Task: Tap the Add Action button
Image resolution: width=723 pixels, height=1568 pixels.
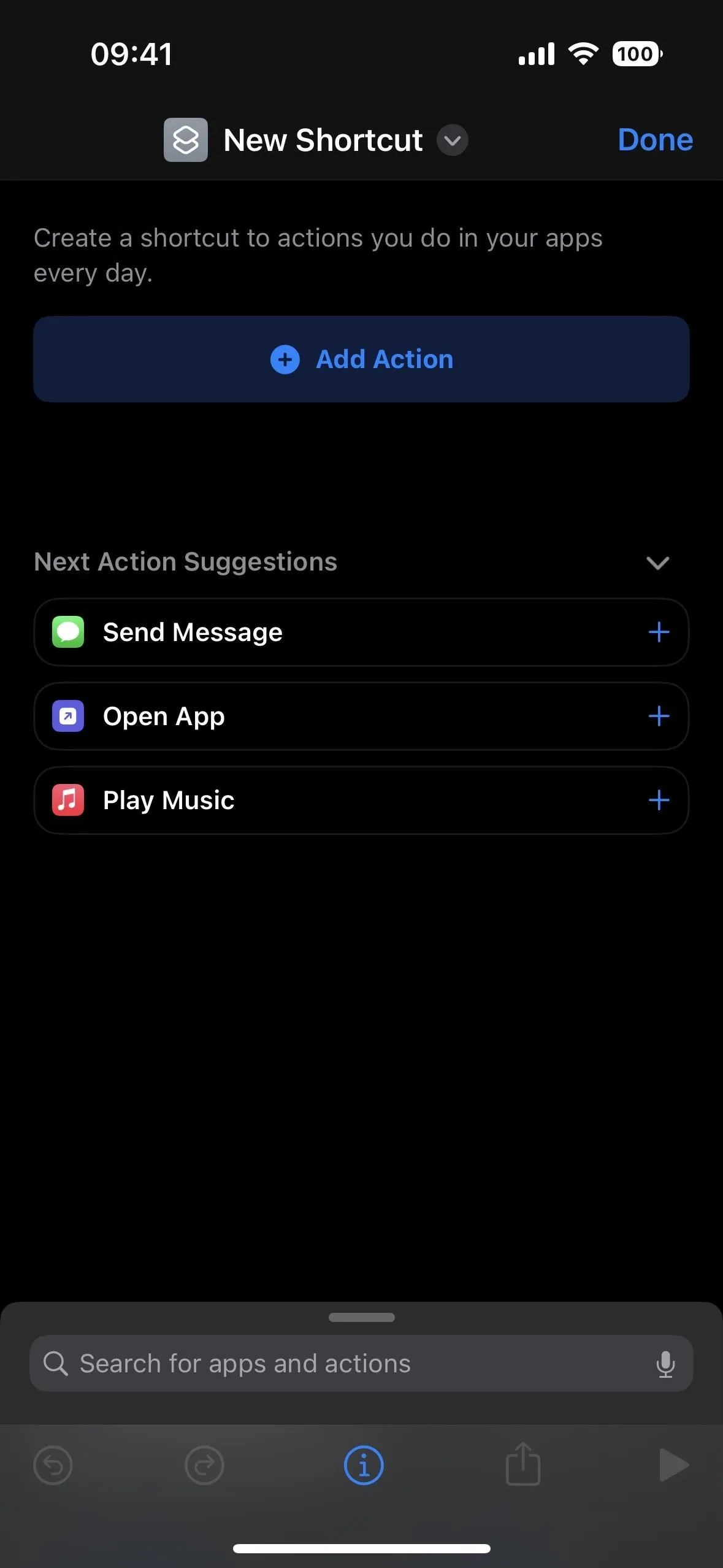Action: click(x=361, y=359)
